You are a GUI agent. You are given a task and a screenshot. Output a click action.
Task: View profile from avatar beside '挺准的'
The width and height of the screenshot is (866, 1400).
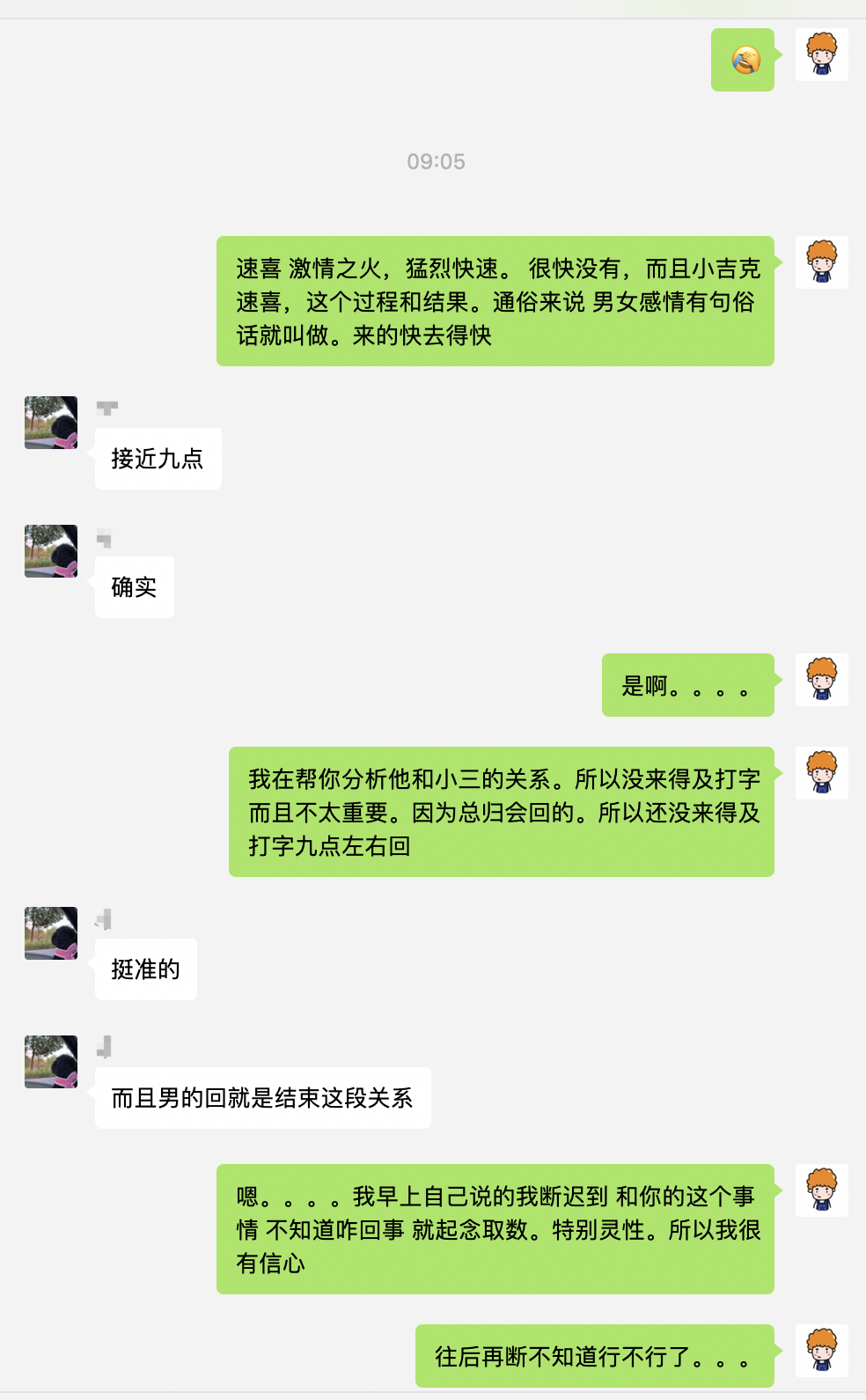[51, 933]
